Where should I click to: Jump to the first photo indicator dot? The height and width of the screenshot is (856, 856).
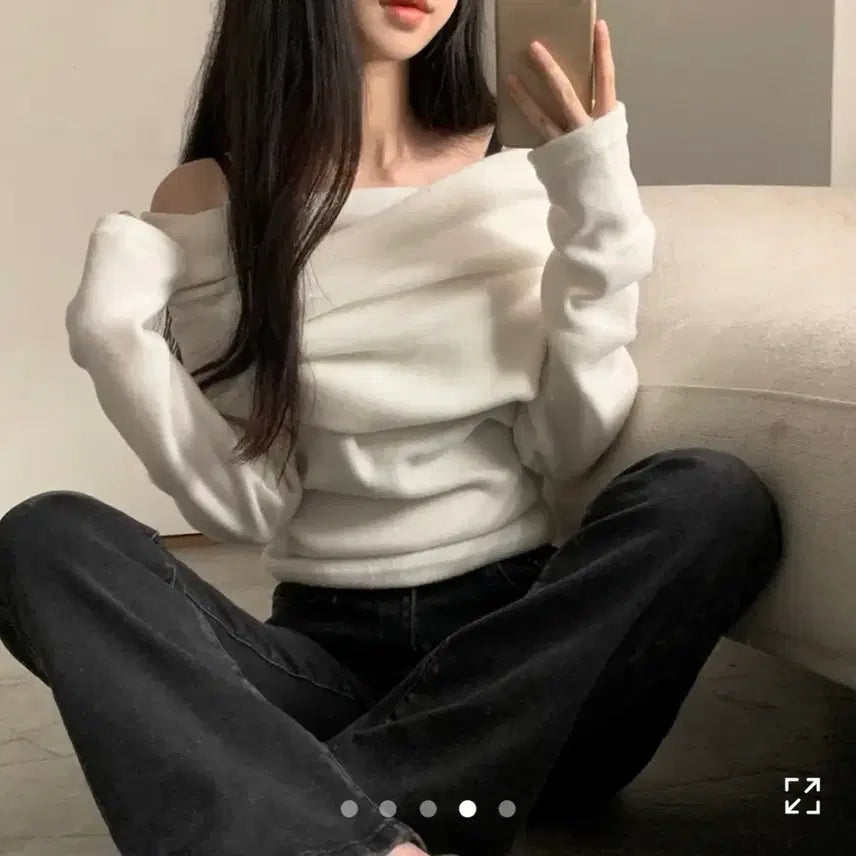pos(349,809)
